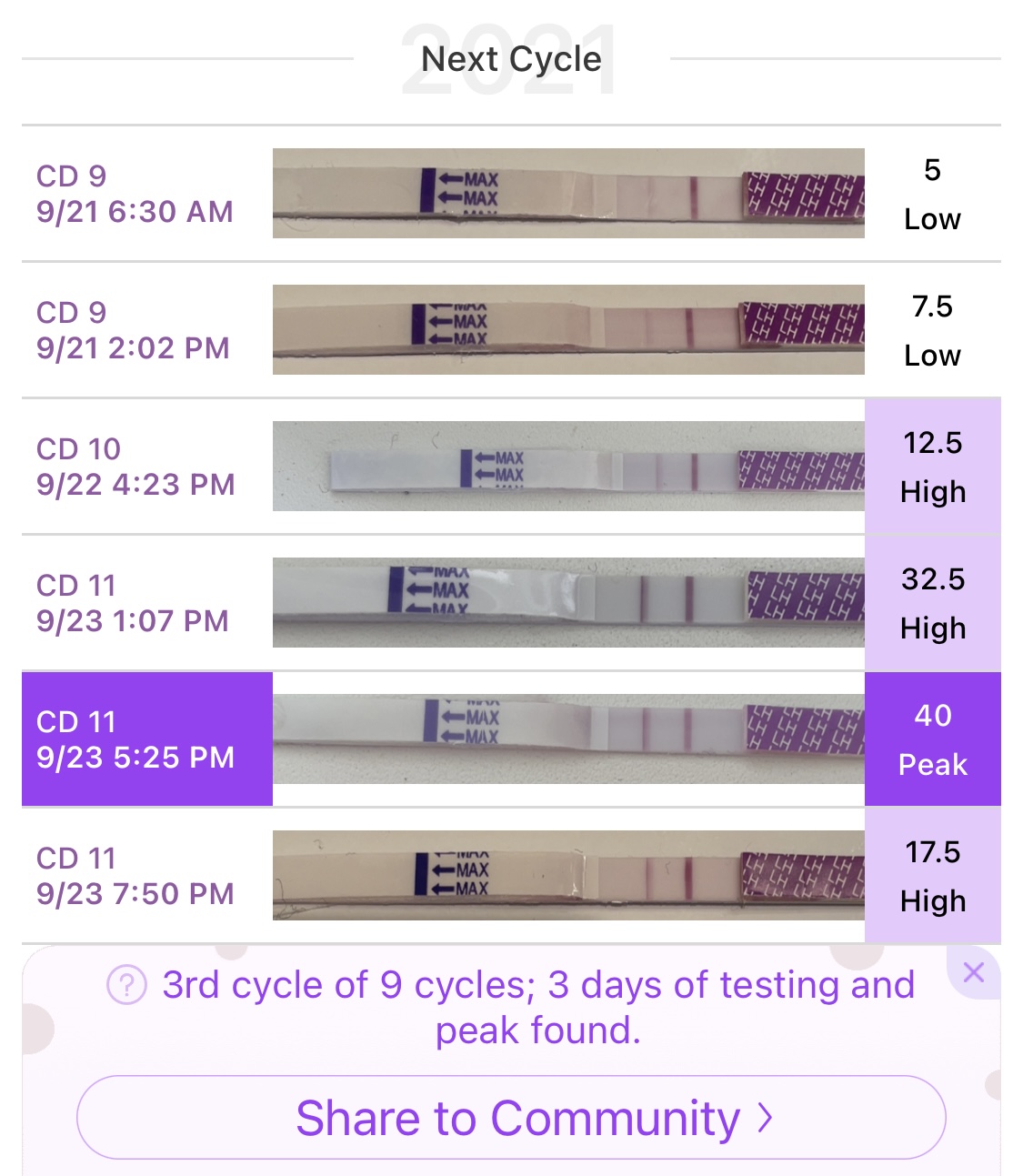Open the CD 9 2:02 PM test entry
The image size is (1023, 1176).
(133, 330)
